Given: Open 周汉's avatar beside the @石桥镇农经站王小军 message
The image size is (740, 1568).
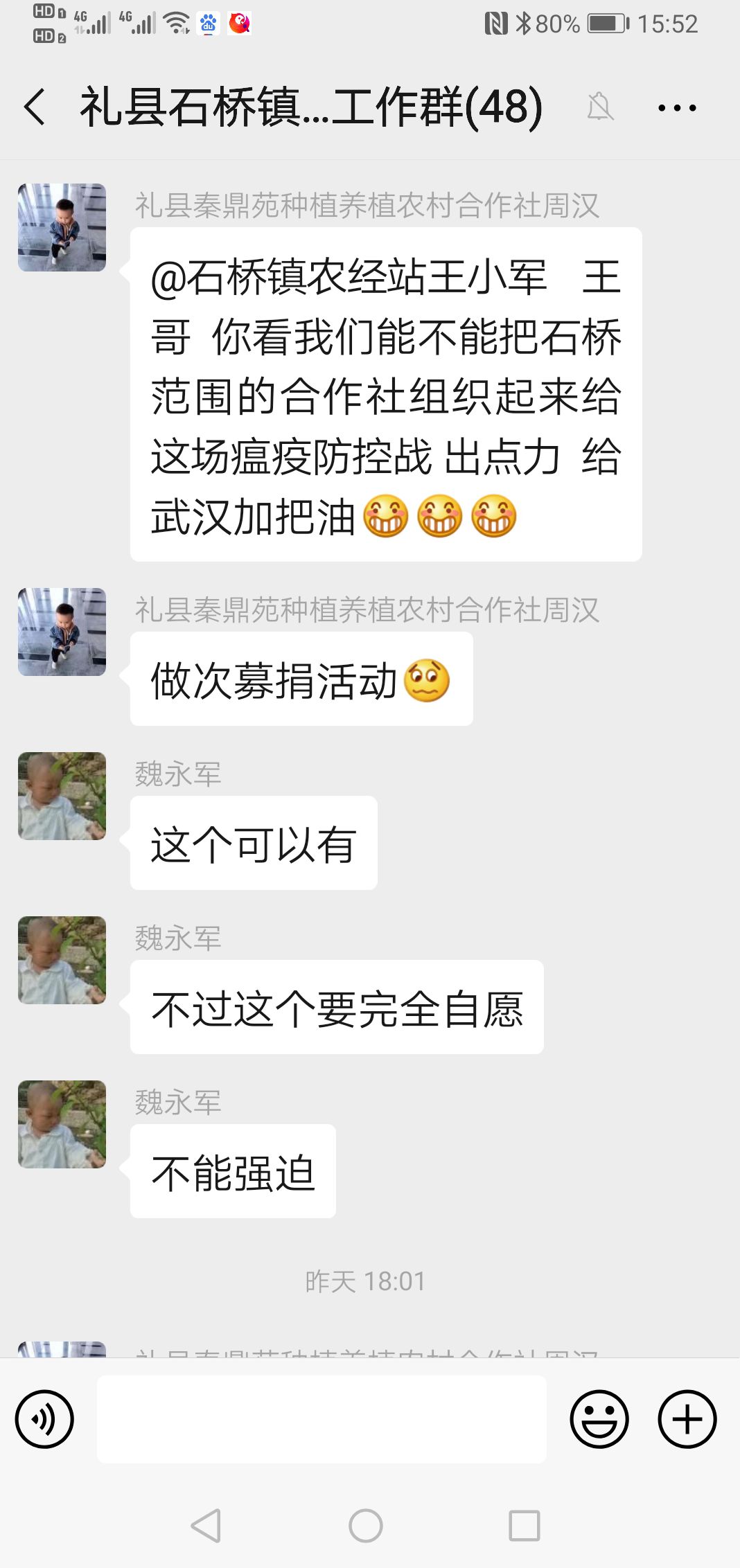Looking at the screenshot, I should click(x=62, y=227).
